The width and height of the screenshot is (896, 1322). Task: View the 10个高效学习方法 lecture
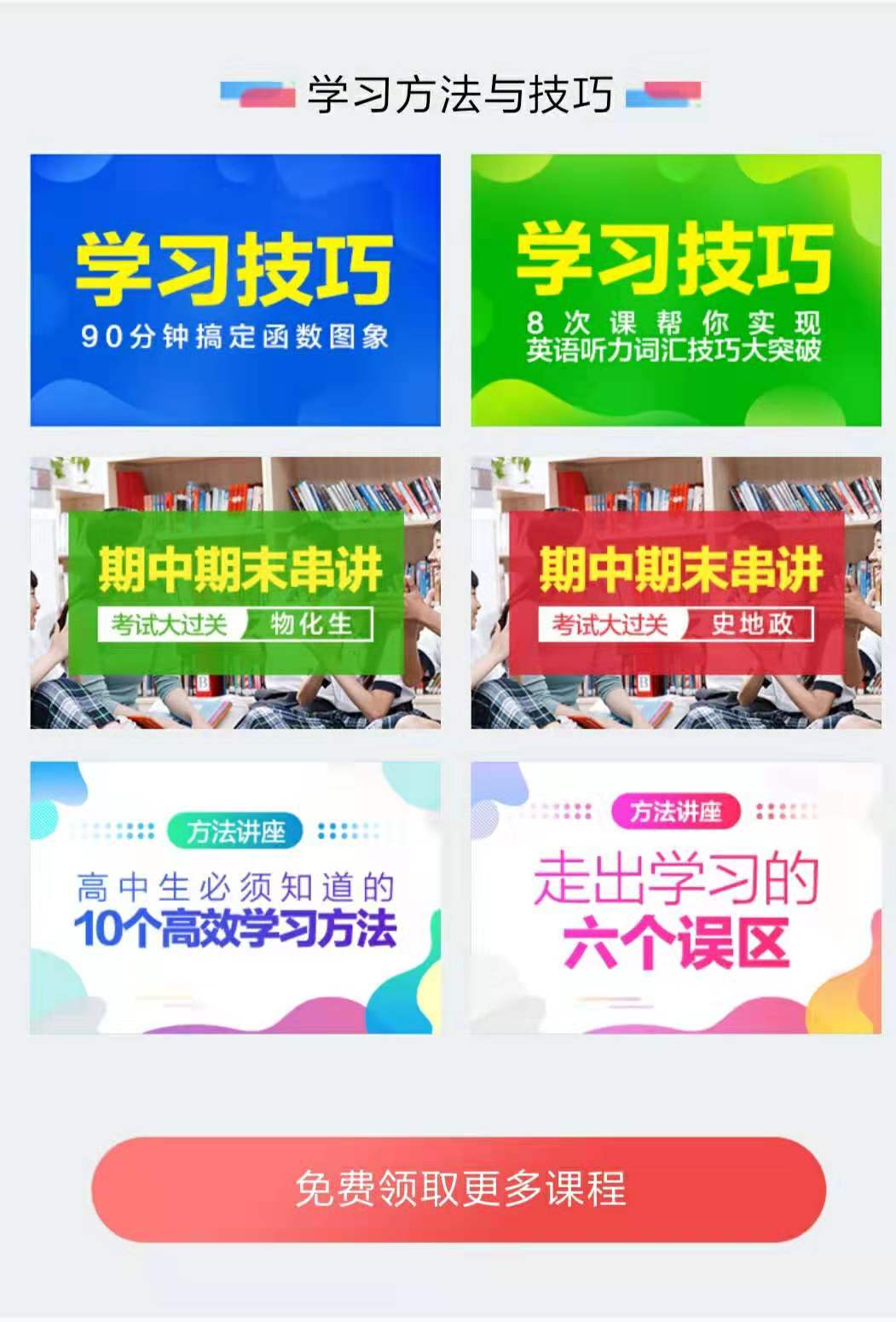(235, 897)
